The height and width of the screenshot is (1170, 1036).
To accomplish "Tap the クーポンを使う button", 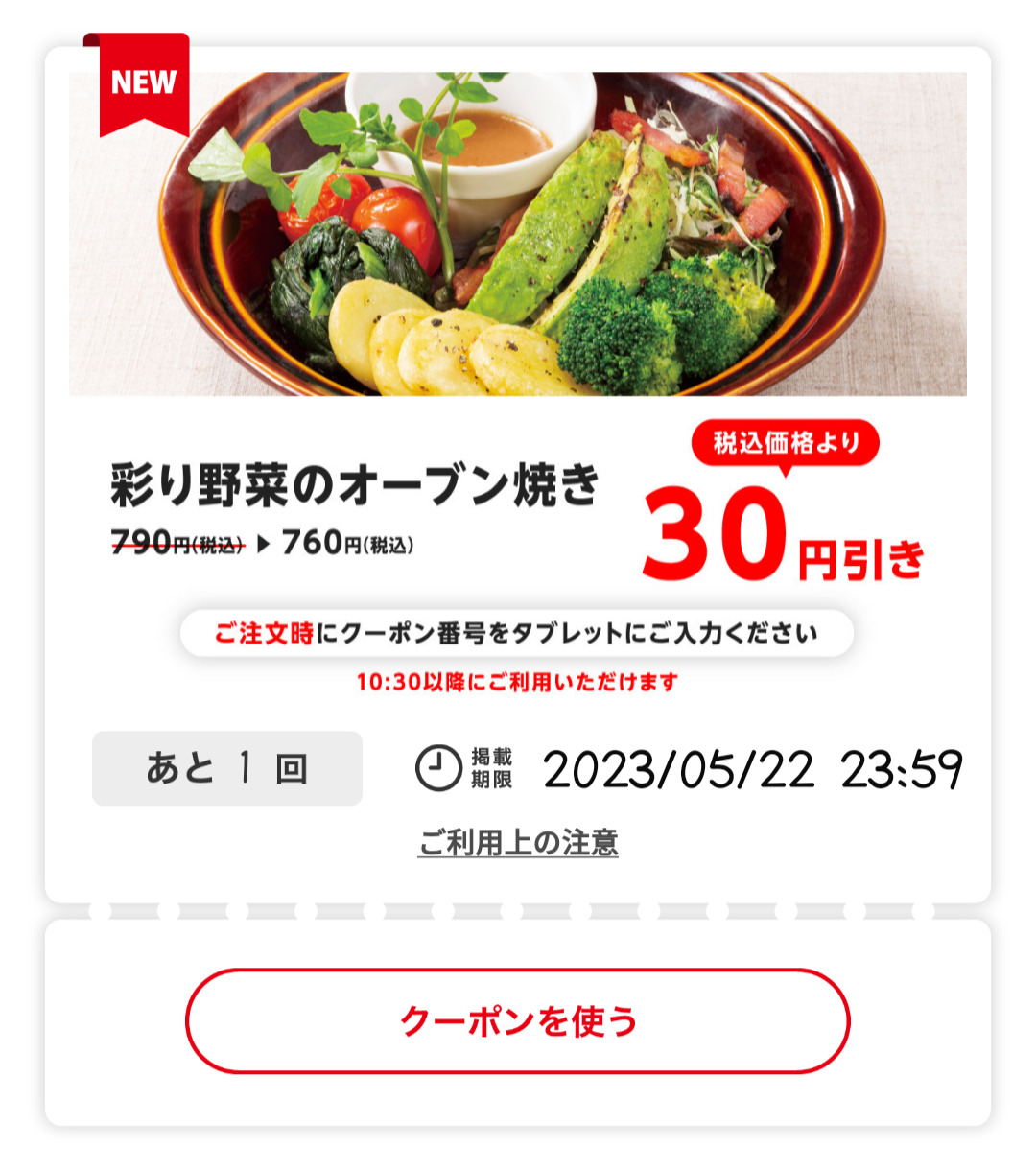I will click(518, 1021).
